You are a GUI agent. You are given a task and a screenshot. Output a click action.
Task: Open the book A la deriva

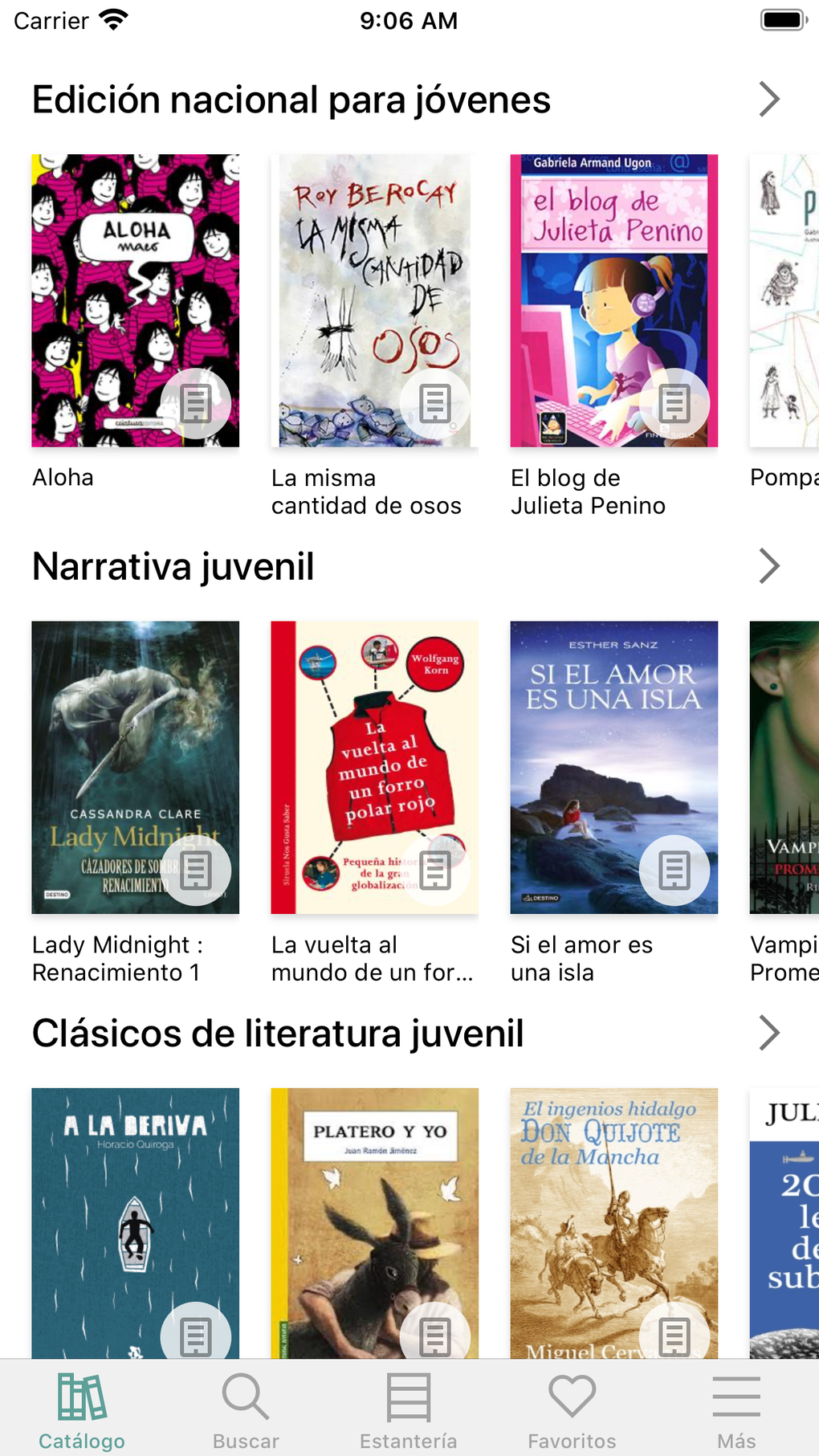(x=135, y=1221)
